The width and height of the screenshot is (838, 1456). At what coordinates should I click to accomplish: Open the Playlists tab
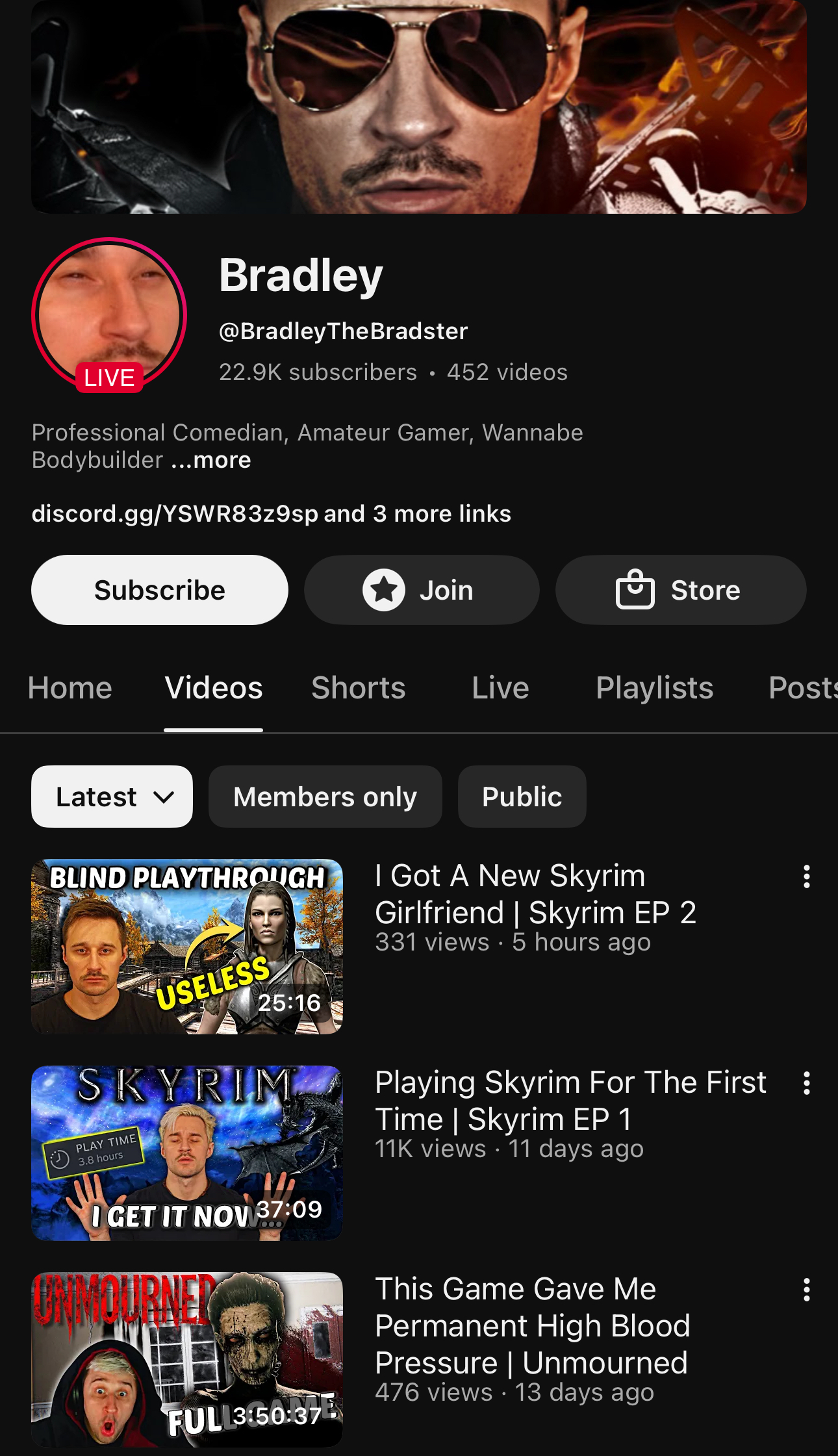(654, 688)
